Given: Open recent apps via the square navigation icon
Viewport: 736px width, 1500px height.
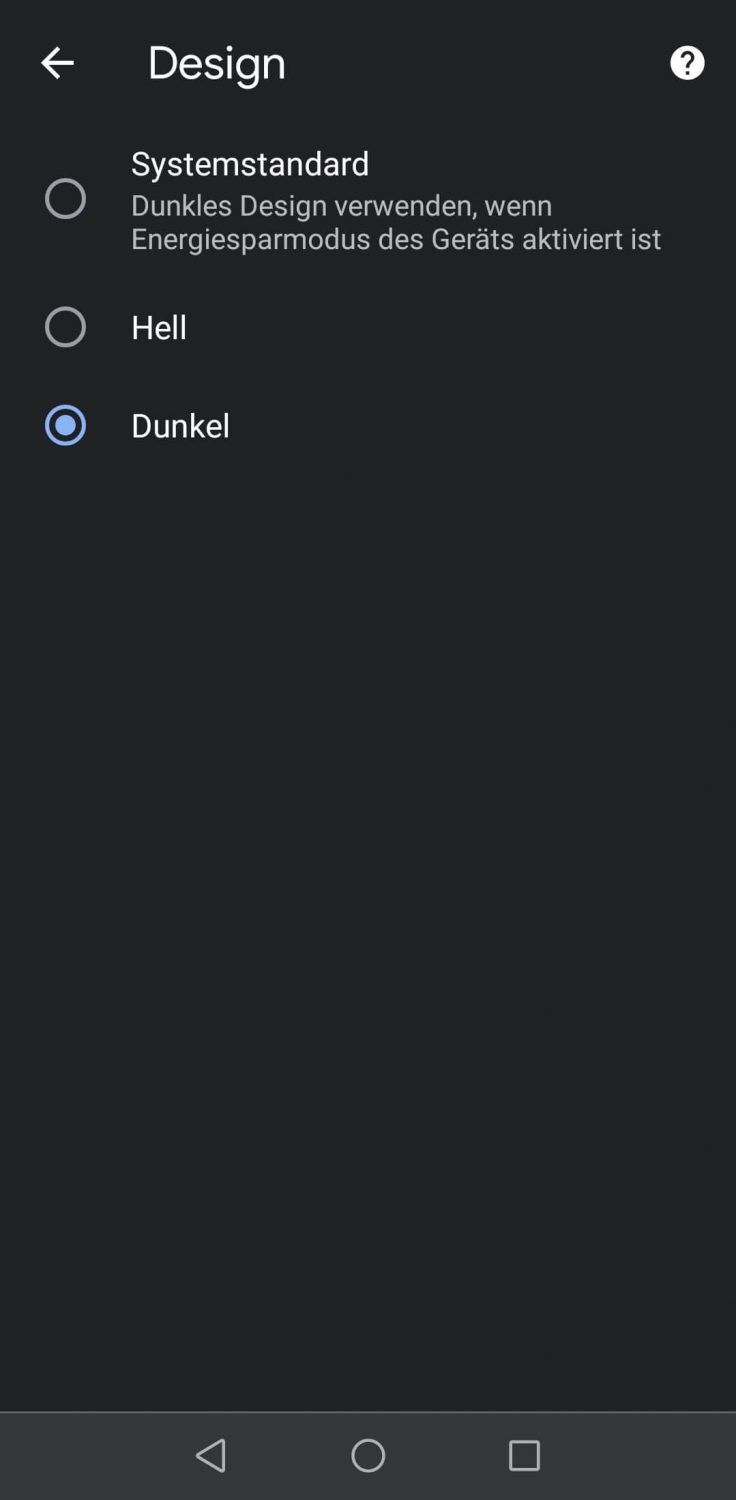Looking at the screenshot, I should [x=524, y=1456].
